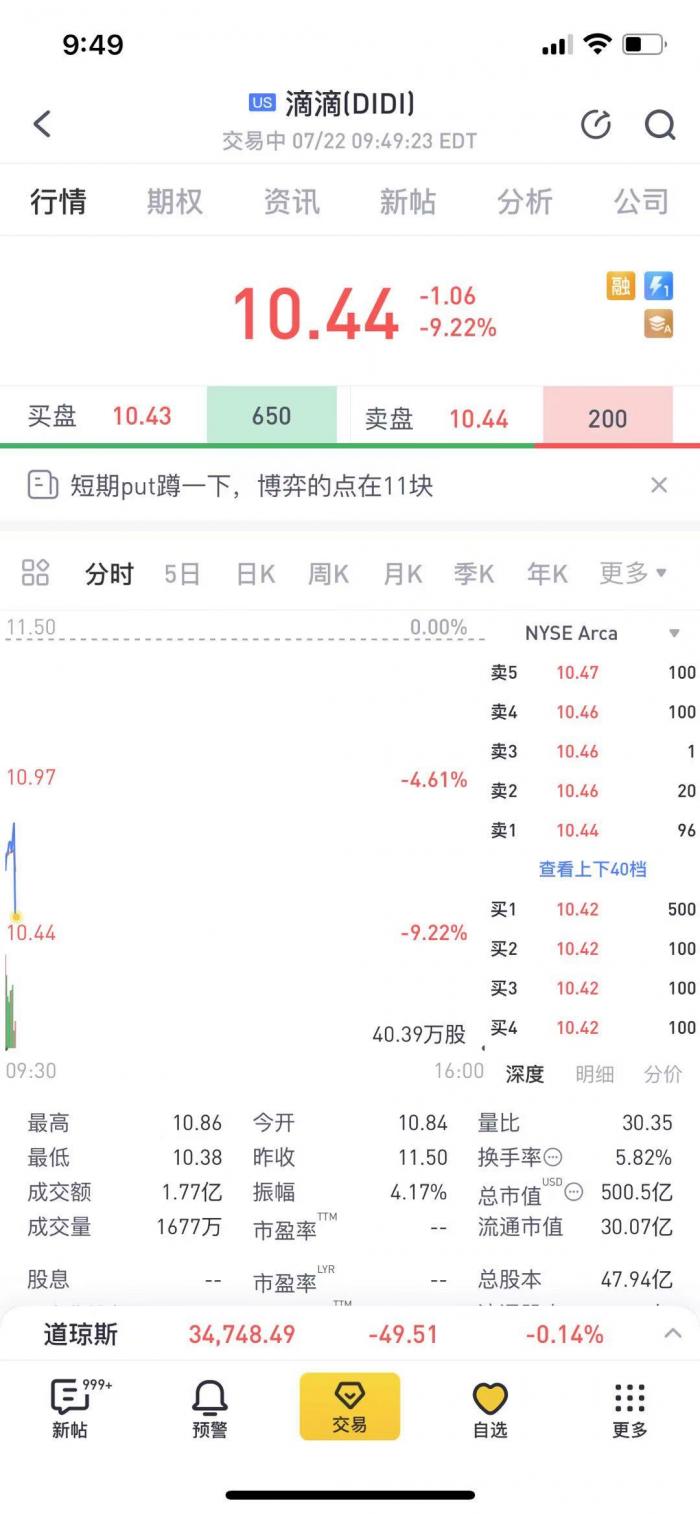Open the search magnifier icon
Image resolution: width=700 pixels, height=1514 pixels.
[660, 124]
